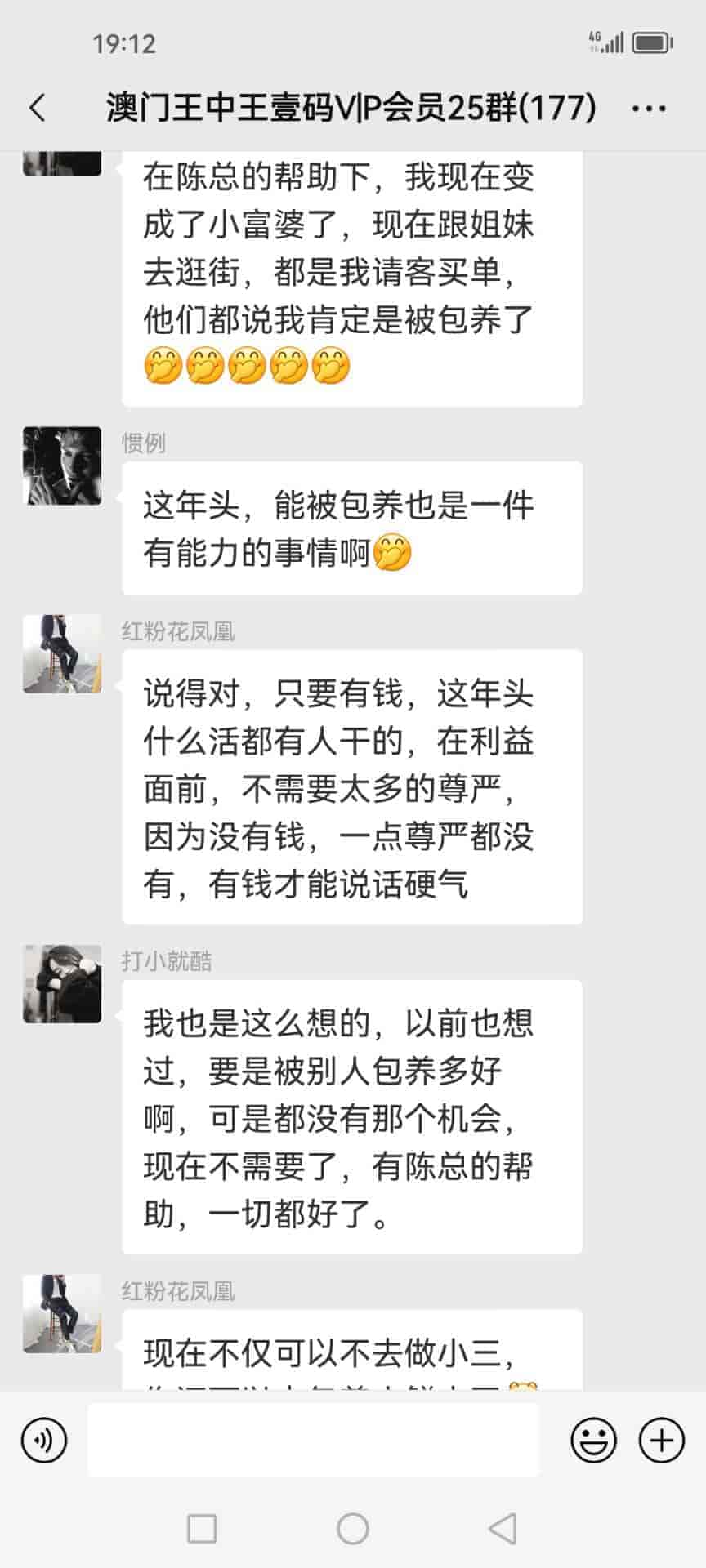706x1568 pixels.
Task: Open the plus attachments menu
Action: pos(661,1441)
